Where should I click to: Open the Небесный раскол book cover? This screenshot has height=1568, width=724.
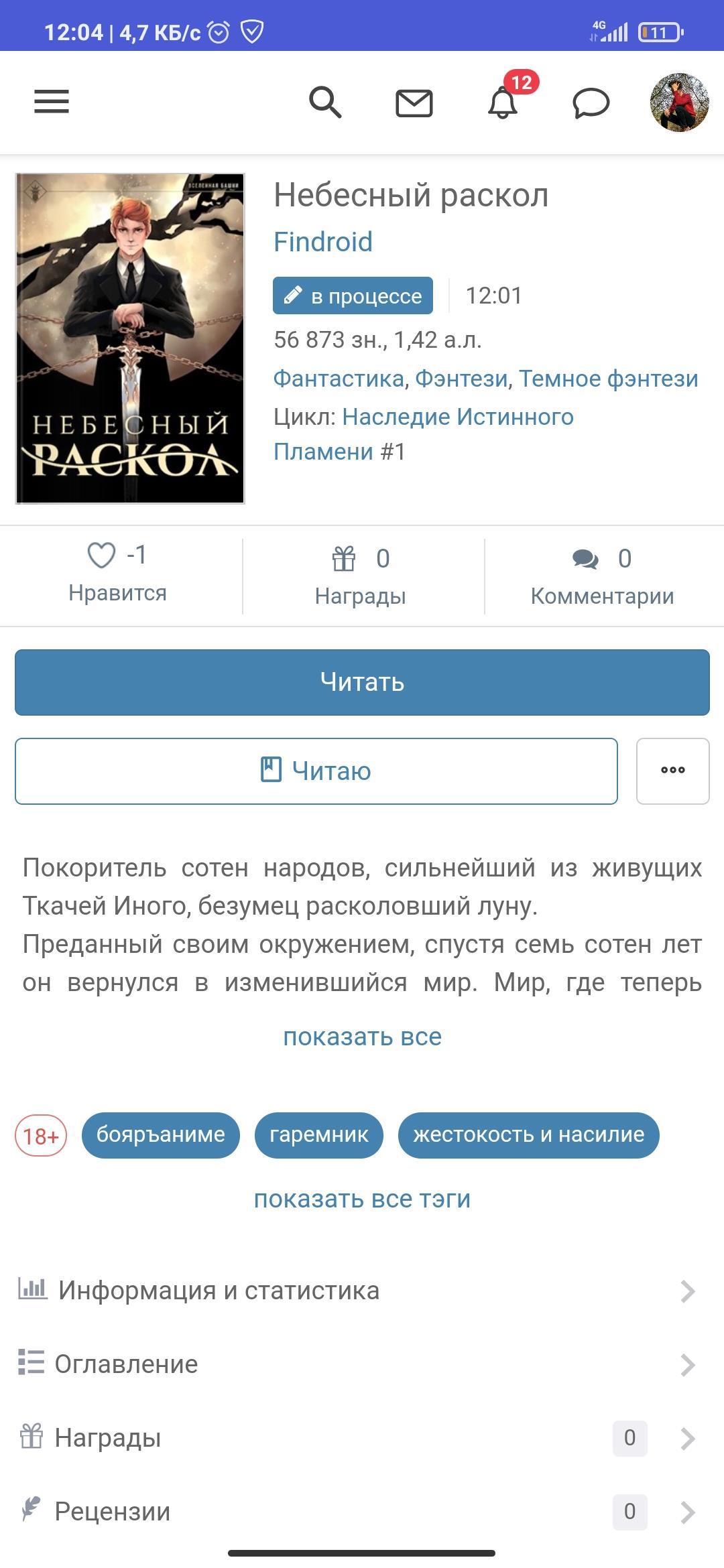click(130, 338)
